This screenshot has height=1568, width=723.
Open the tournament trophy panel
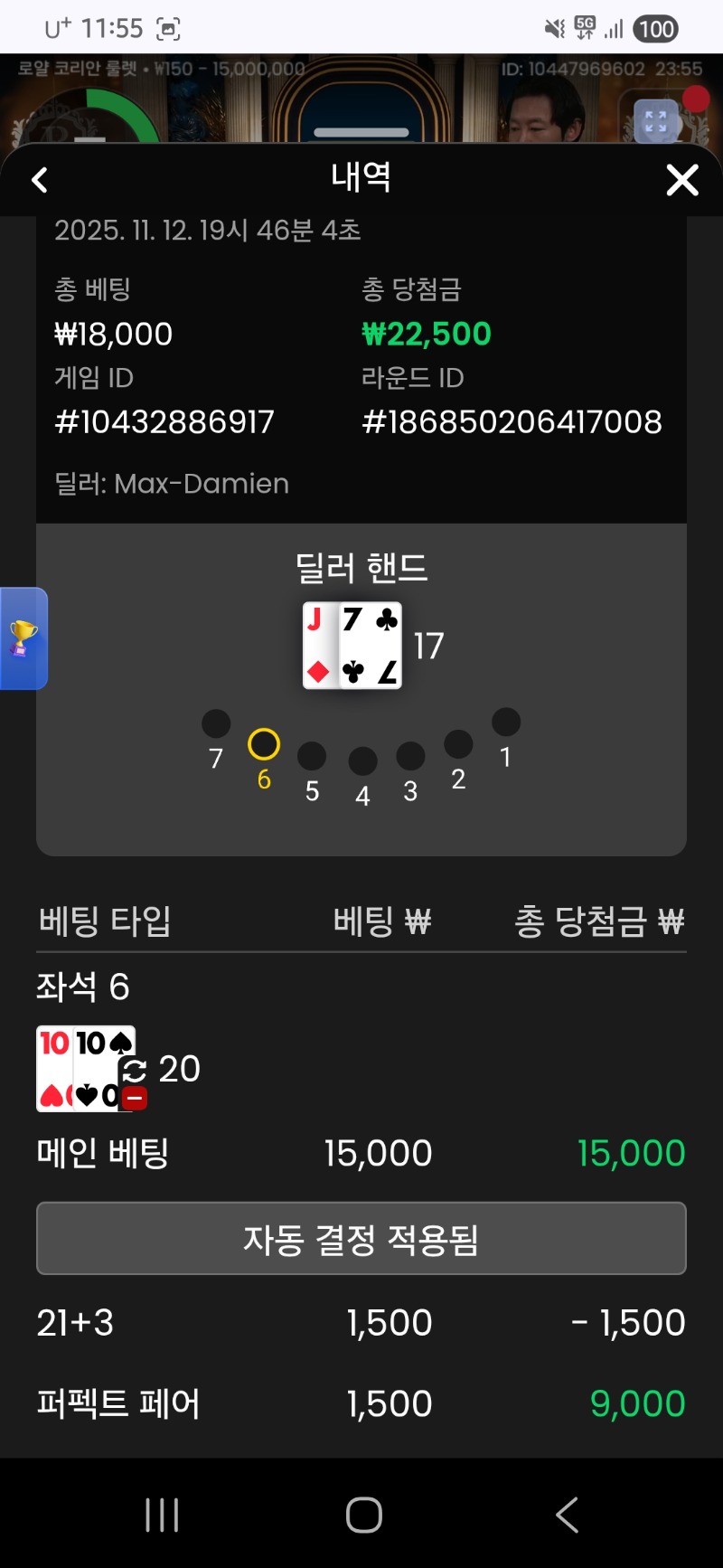[x=23, y=638]
